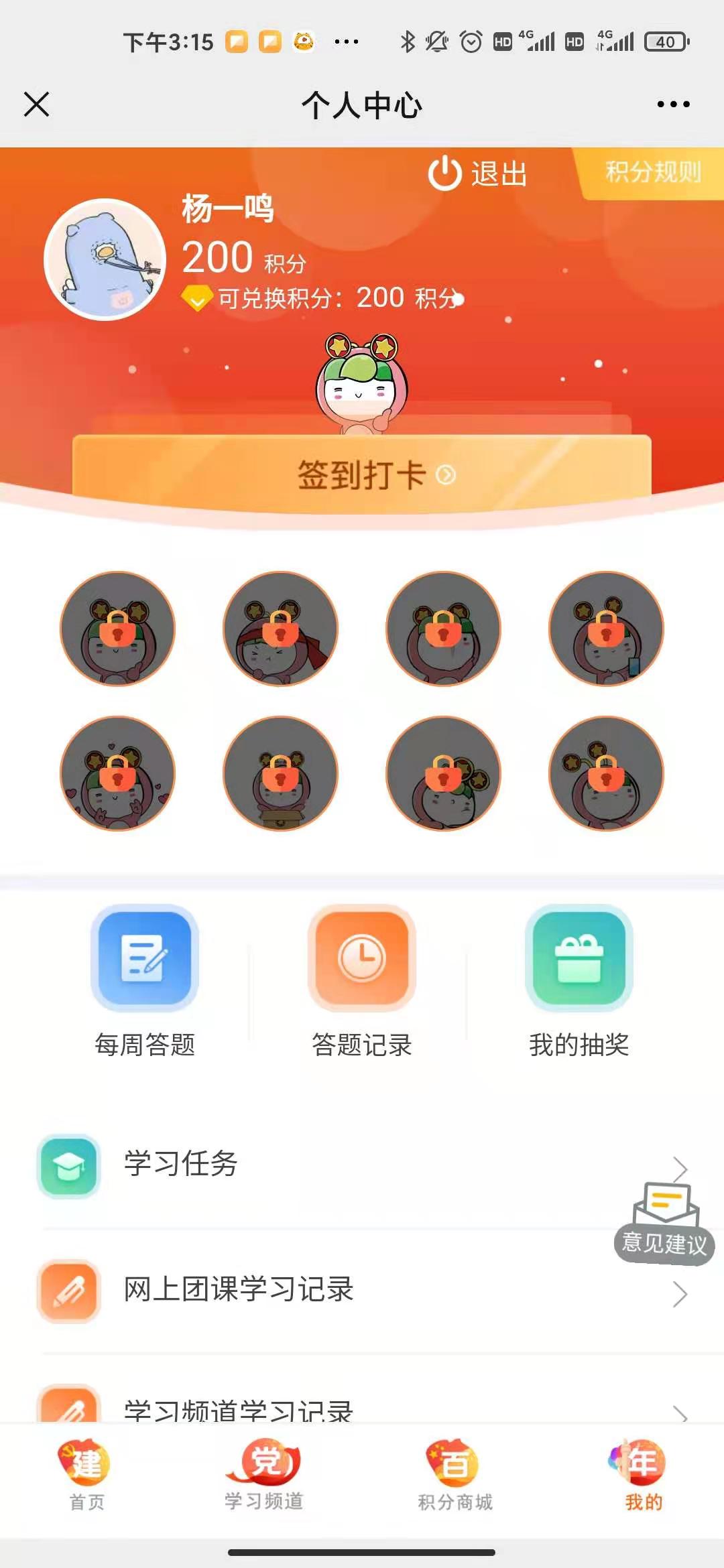
Task: Tap the 杨一鸣 profile avatar
Action: pyautogui.click(x=105, y=259)
